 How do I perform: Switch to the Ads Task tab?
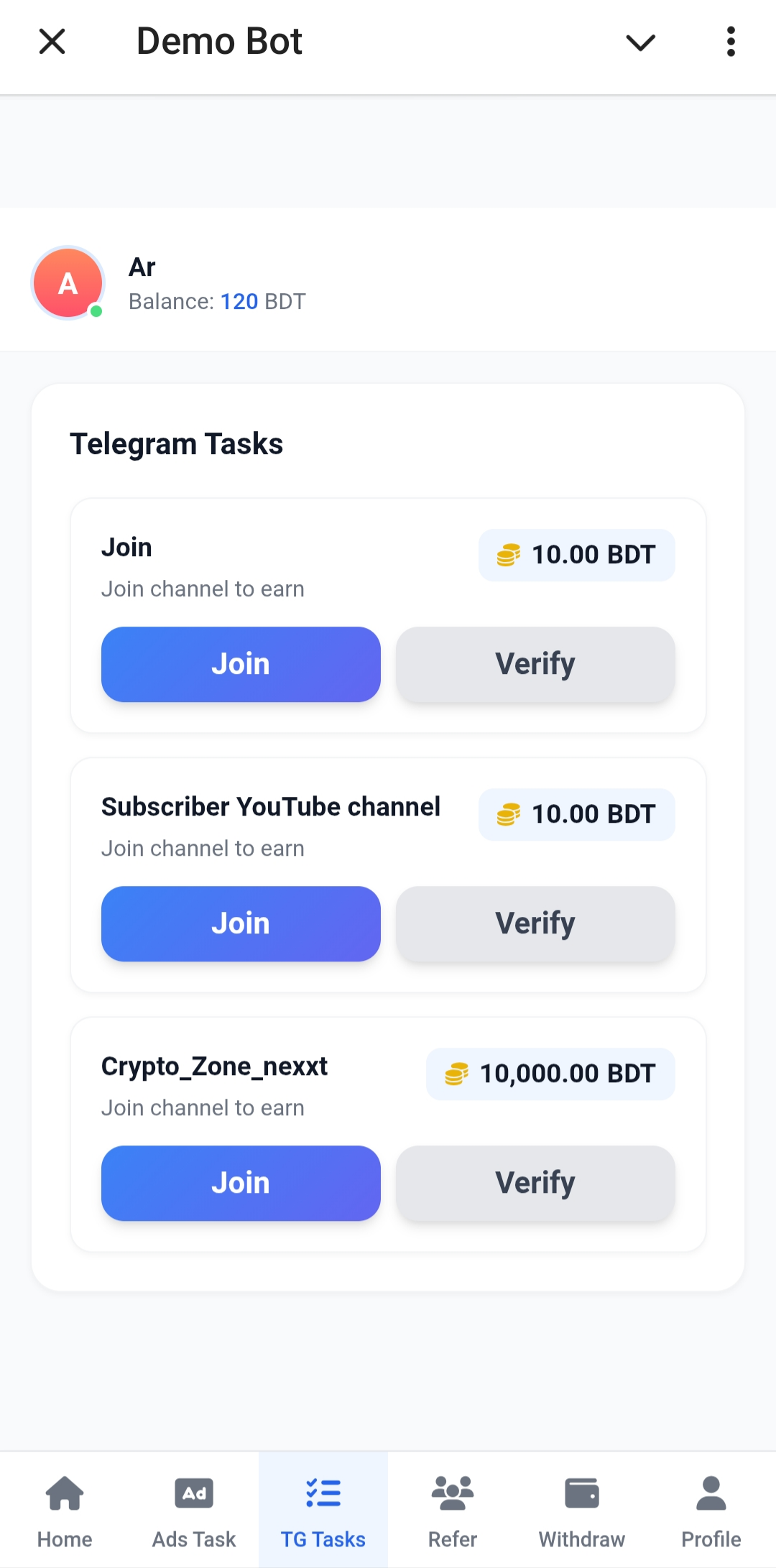coord(194,1509)
